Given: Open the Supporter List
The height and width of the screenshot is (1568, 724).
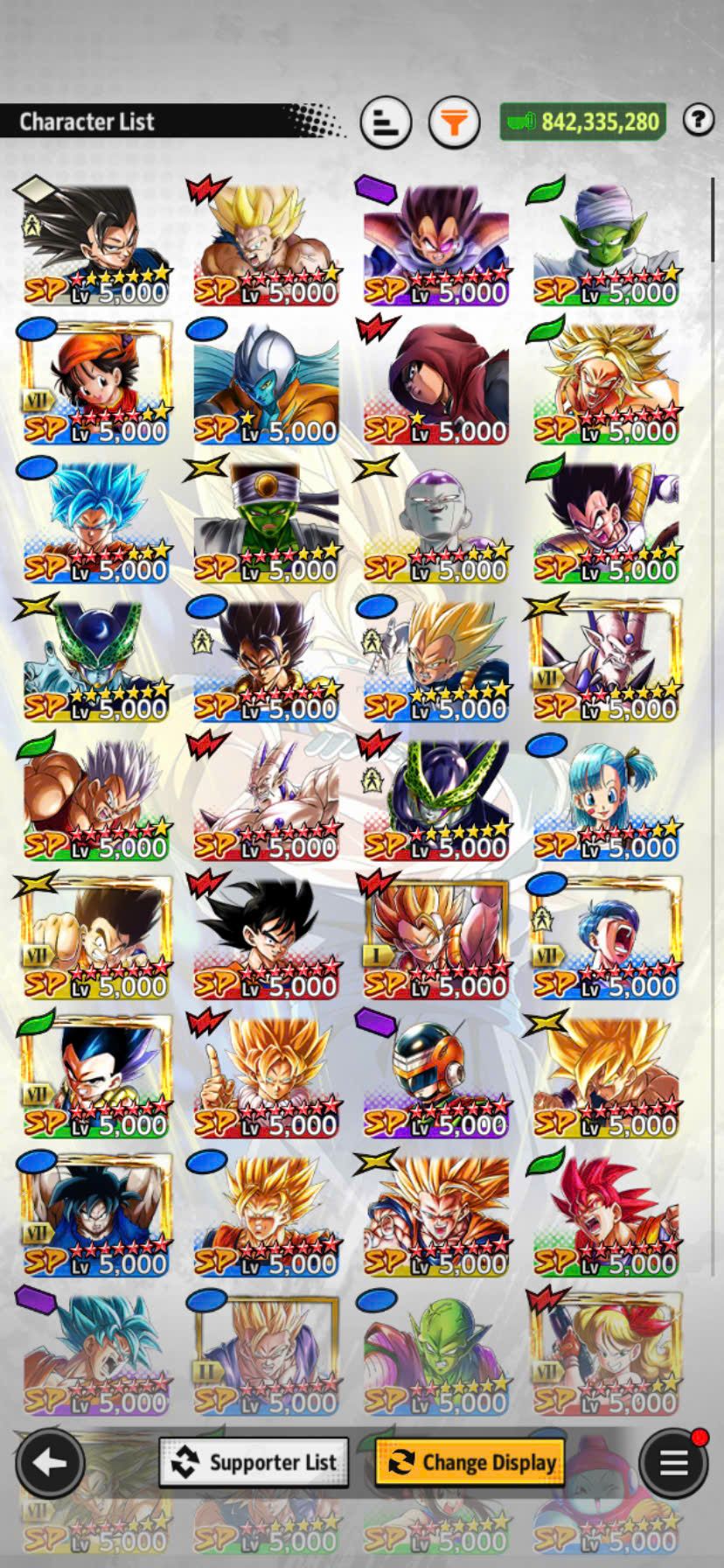Looking at the screenshot, I should tap(254, 1462).
